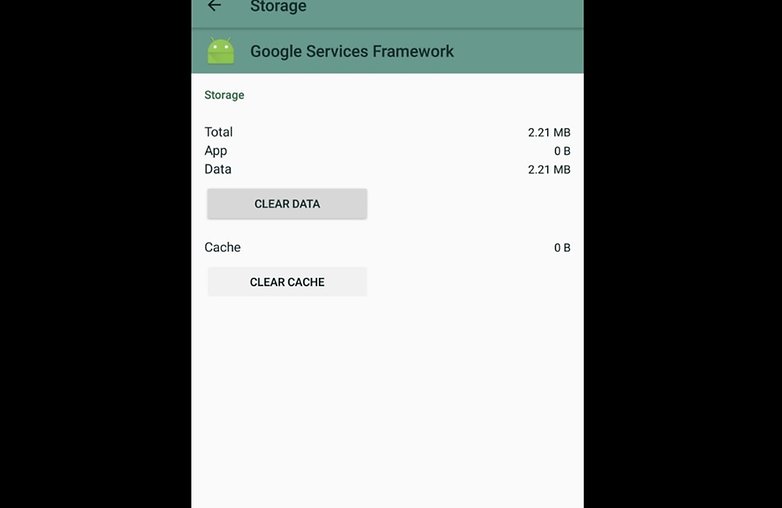Image resolution: width=782 pixels, height=508 pixels.
Task: Tap the Clear Cache button
Action: pos(287,282)
